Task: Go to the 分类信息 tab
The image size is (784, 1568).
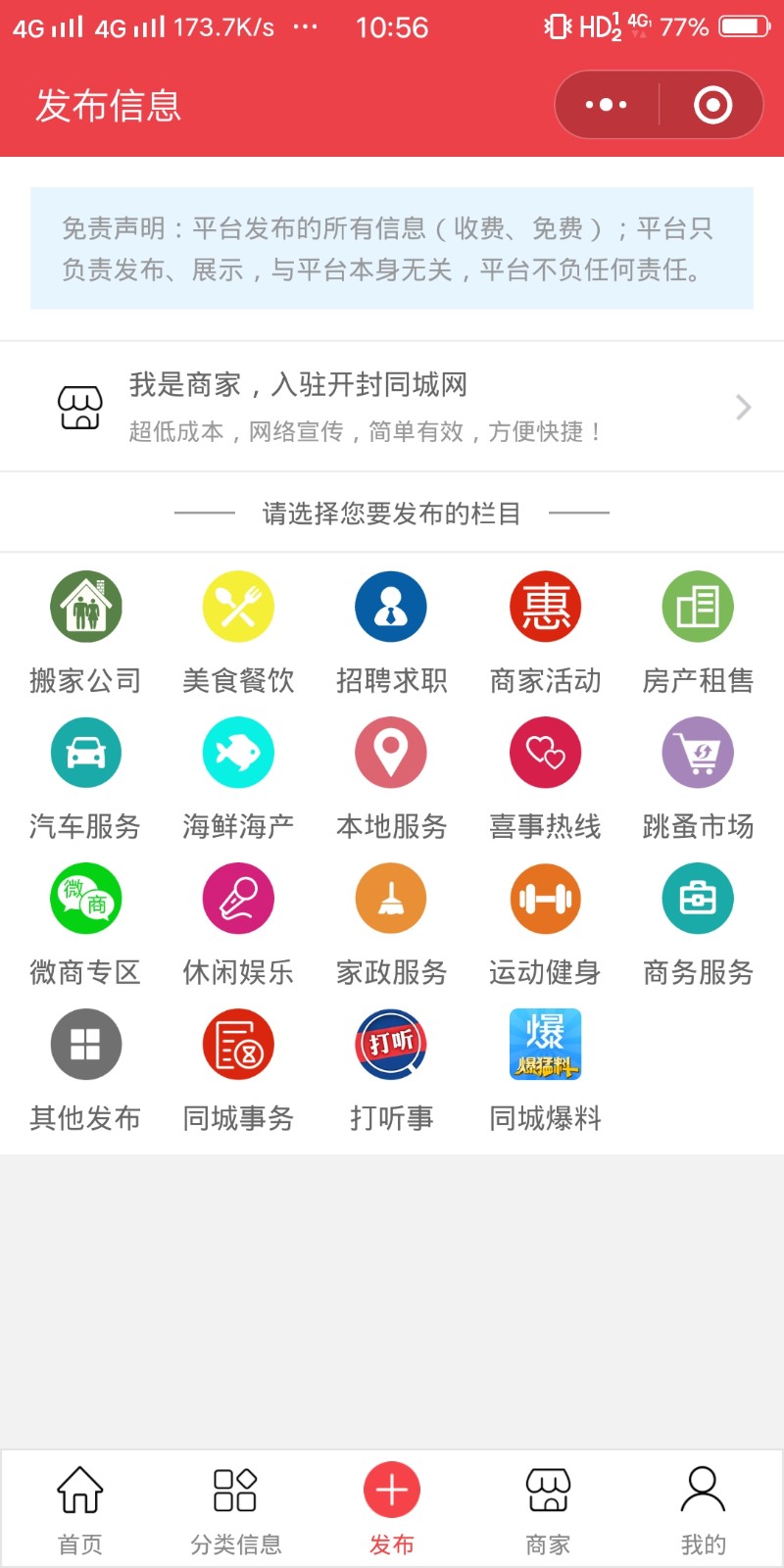Action: (x=235, y=1507)
